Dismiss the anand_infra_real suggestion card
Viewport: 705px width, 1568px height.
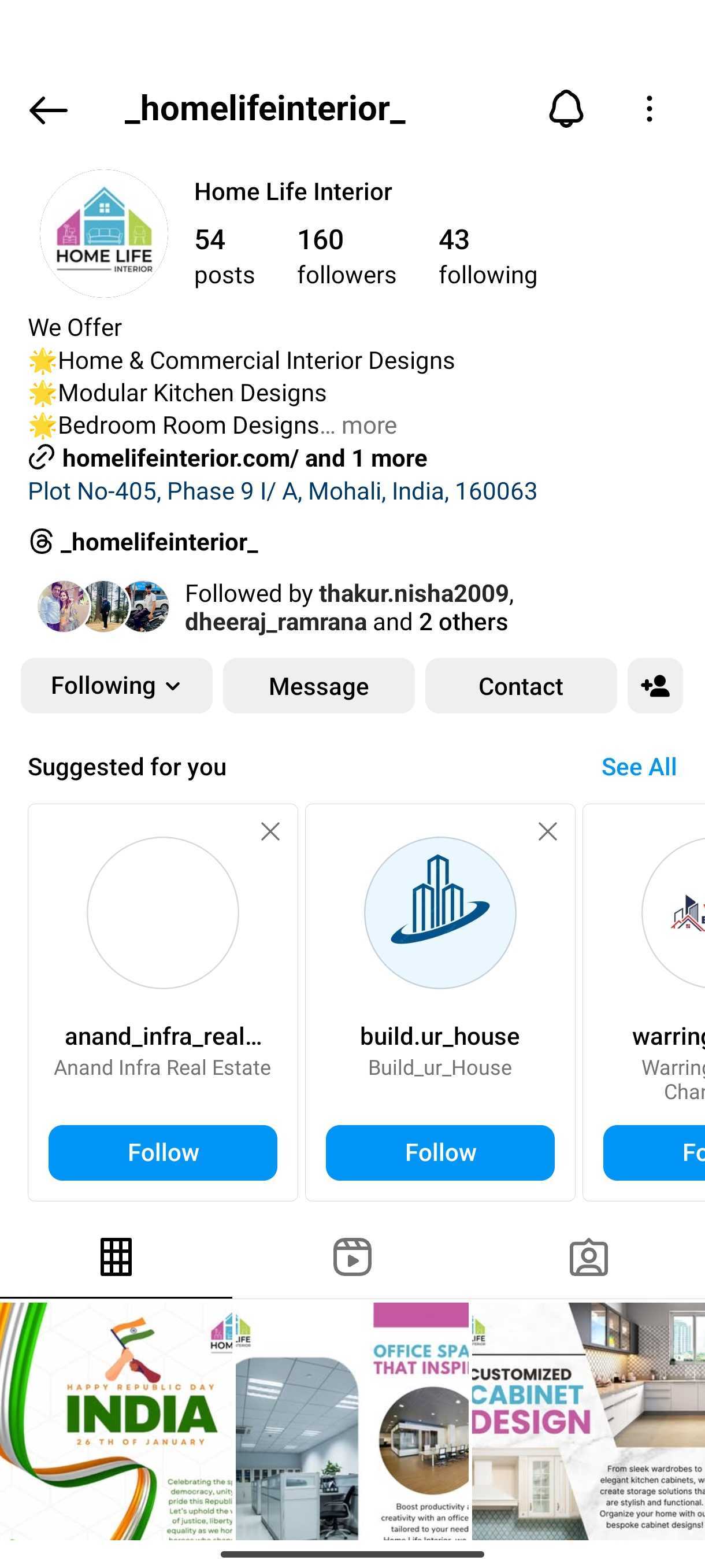click(270, 831)
